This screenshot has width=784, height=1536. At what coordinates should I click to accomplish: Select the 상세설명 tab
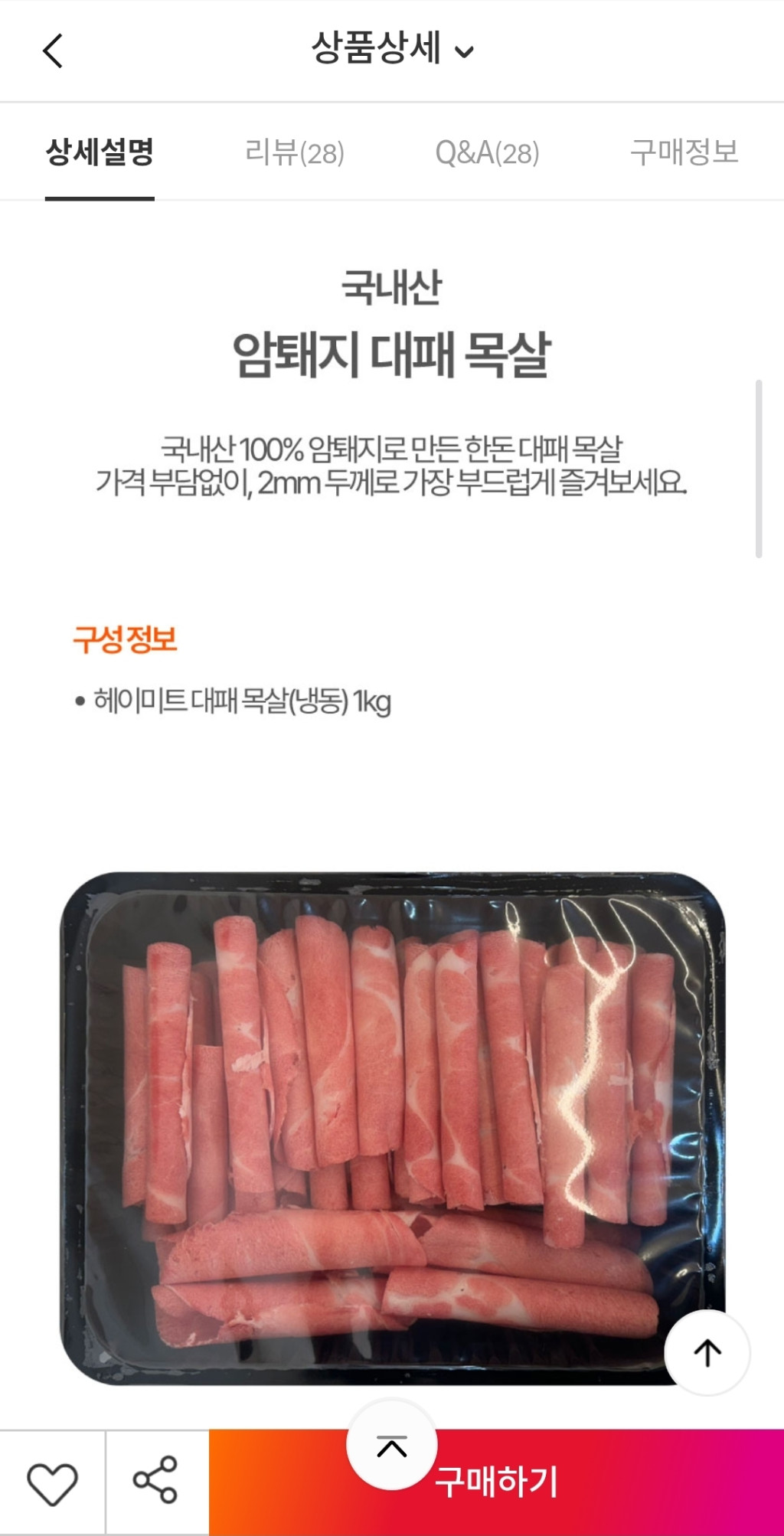pyautogui.click(x=100, y=152)
